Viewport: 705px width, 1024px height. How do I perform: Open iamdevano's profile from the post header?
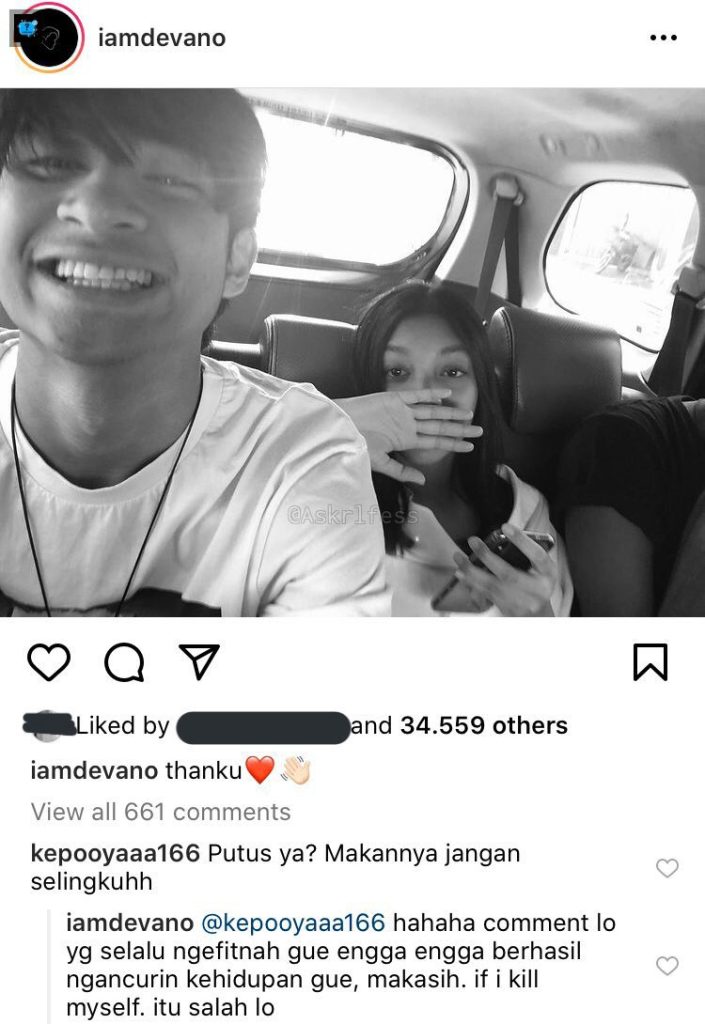(x=162, y=38)
